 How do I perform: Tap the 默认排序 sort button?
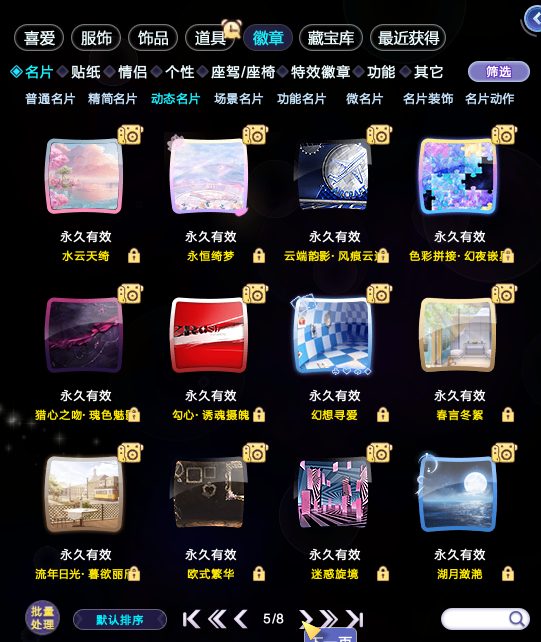[x=120, y=619]
